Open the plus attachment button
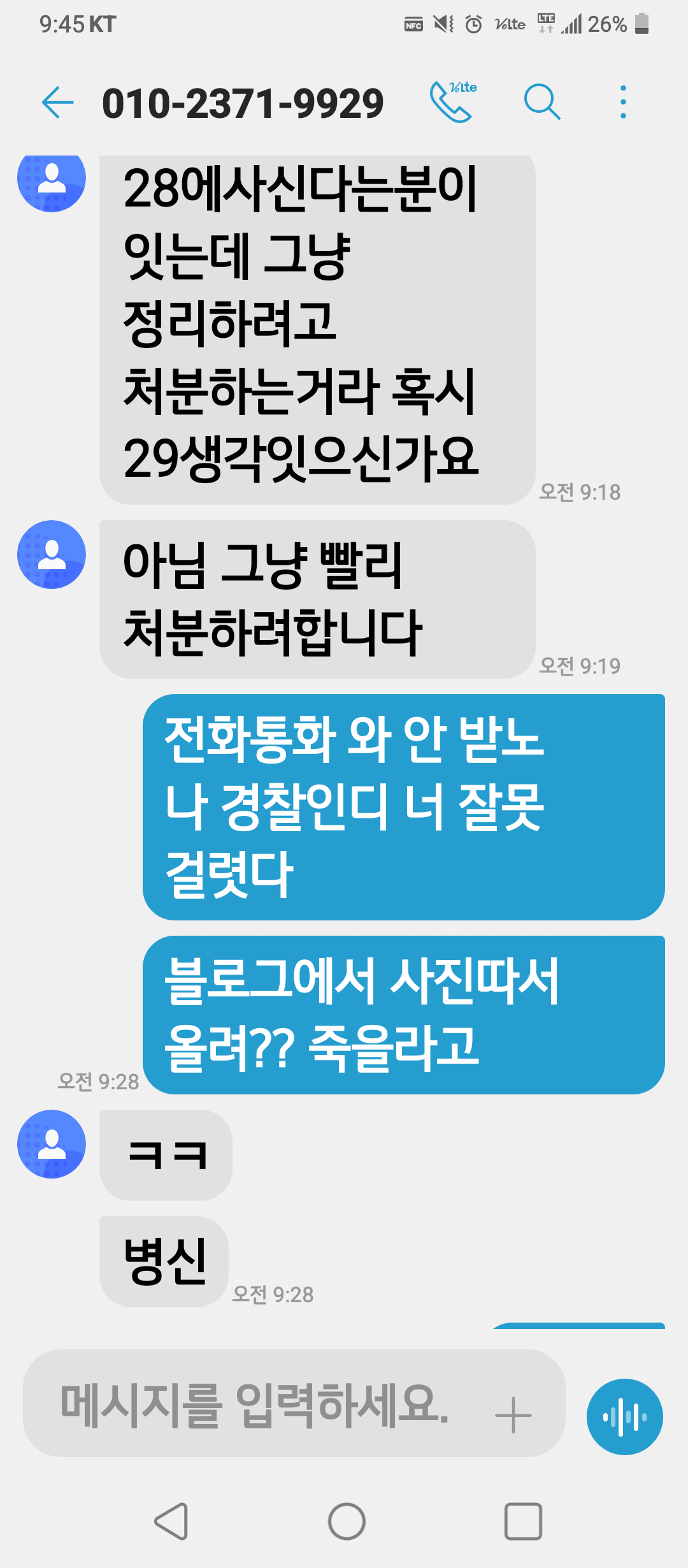688x1568 pixels. click(x=513, y=1415)
